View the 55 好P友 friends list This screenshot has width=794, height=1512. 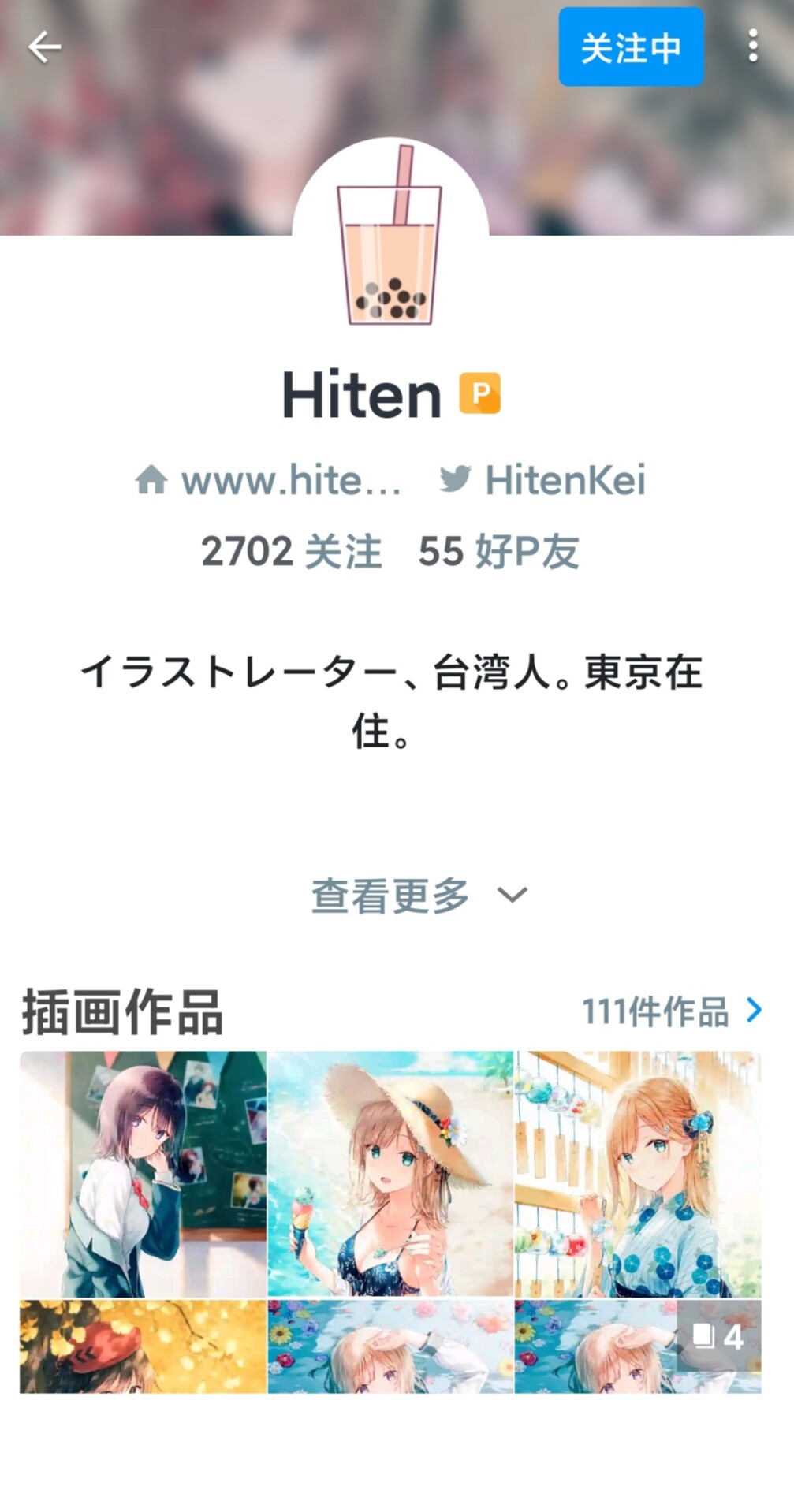coord(498,551)
